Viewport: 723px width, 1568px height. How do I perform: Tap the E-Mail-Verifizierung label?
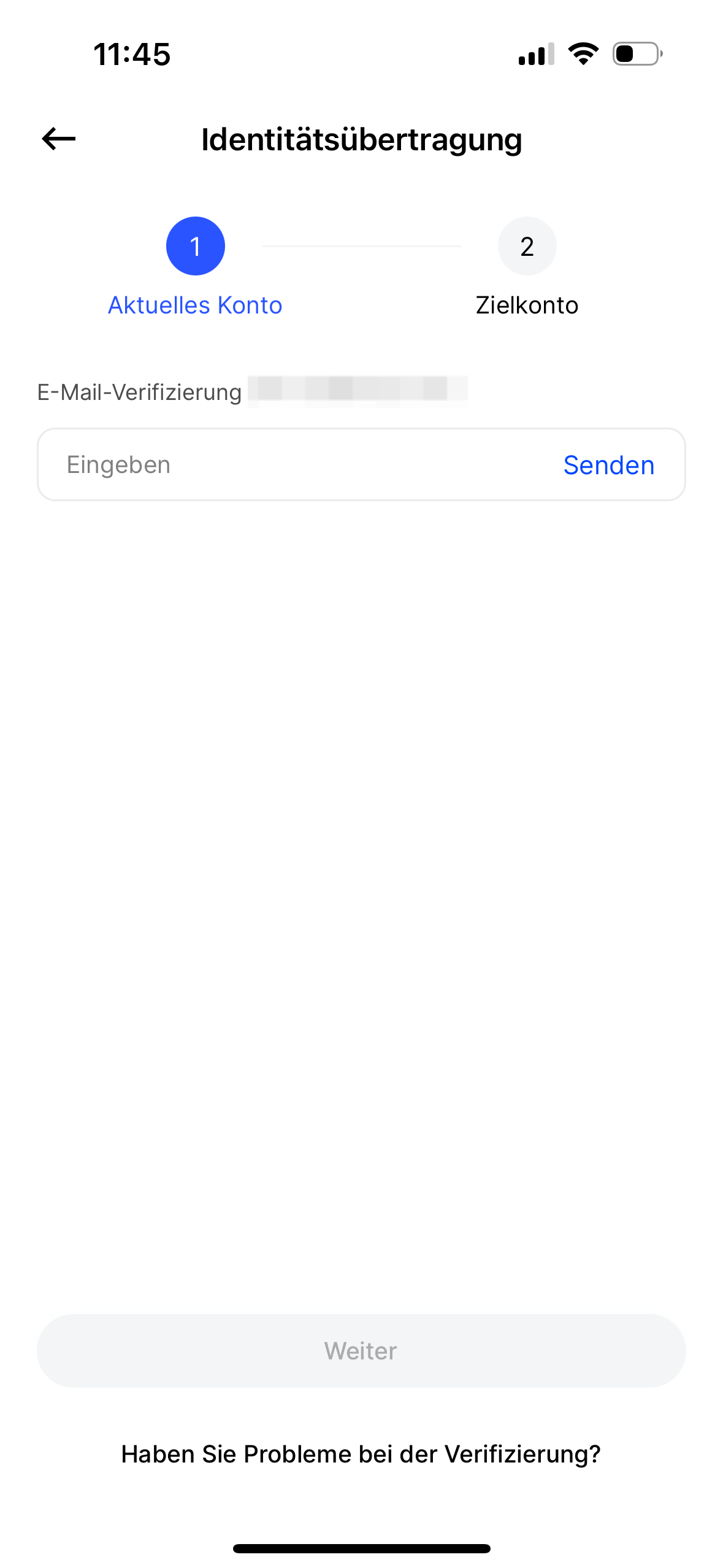139,391
